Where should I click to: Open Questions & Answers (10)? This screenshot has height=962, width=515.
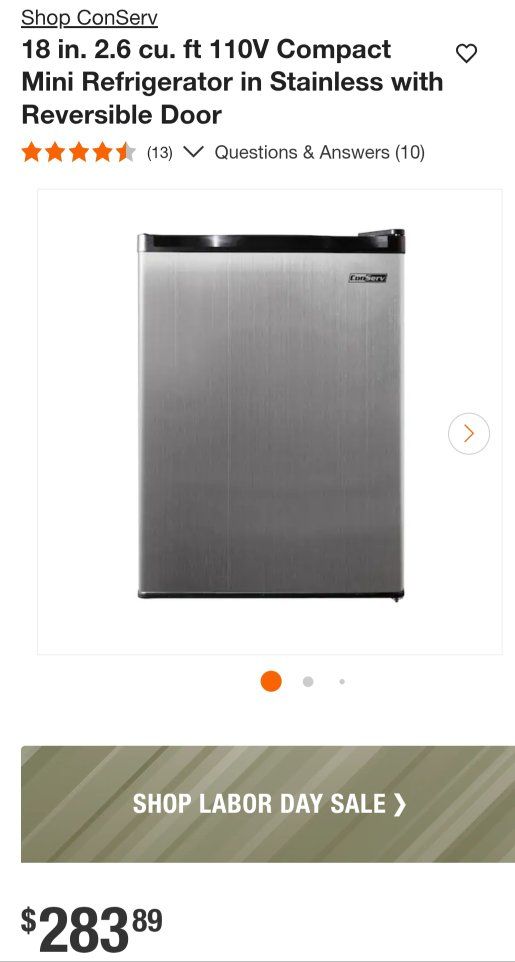click(319, 152)
